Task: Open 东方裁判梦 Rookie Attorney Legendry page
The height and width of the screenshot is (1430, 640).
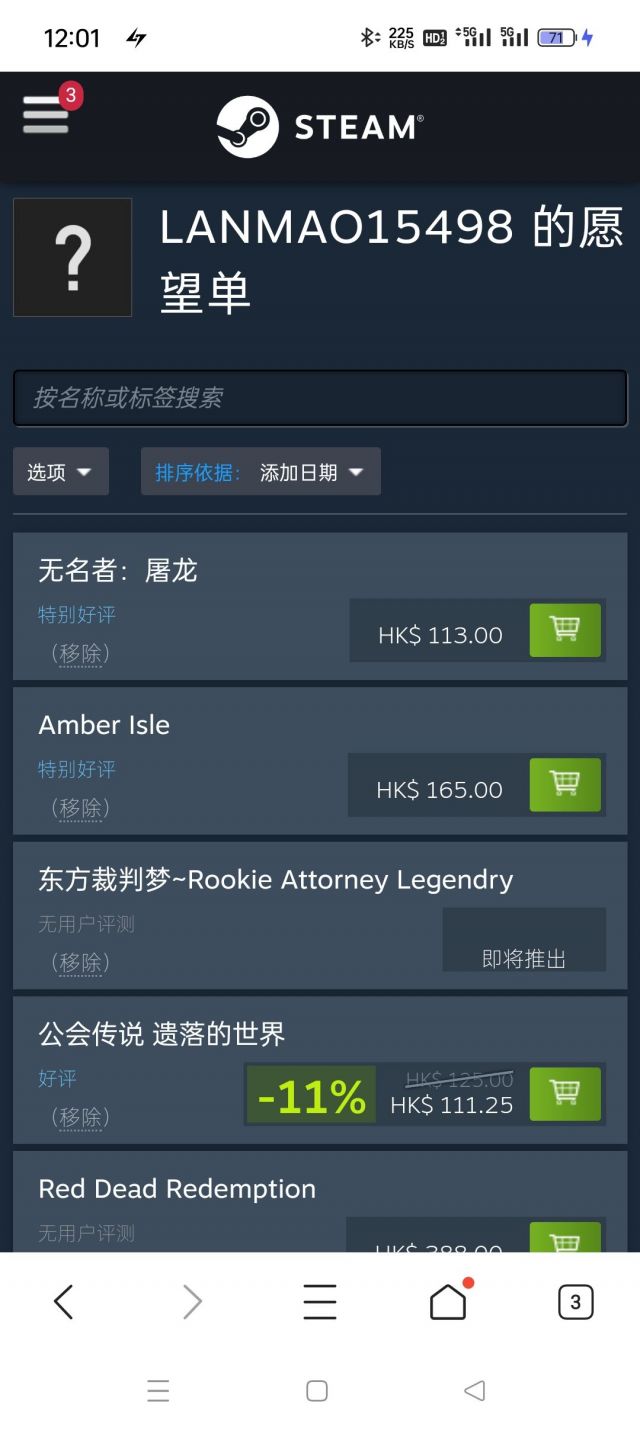Action: click(275, 880)
